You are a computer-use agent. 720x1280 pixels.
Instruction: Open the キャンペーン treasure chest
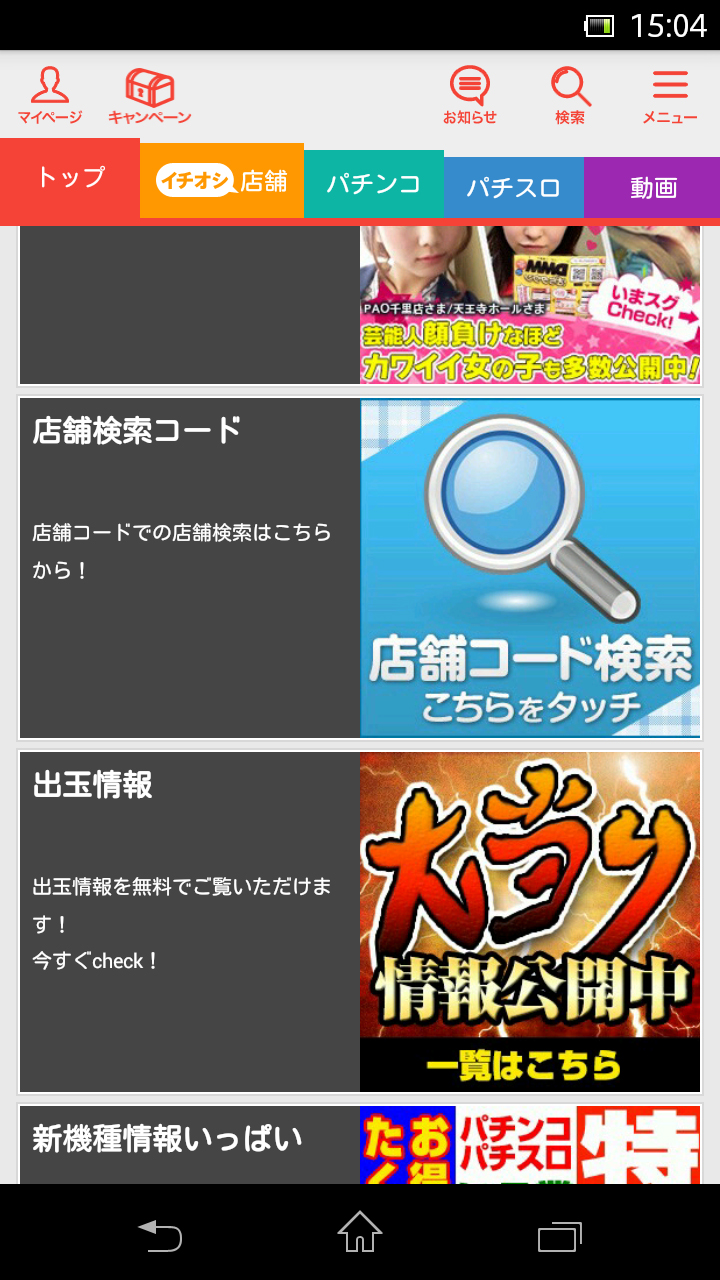(x=150, y=96)
